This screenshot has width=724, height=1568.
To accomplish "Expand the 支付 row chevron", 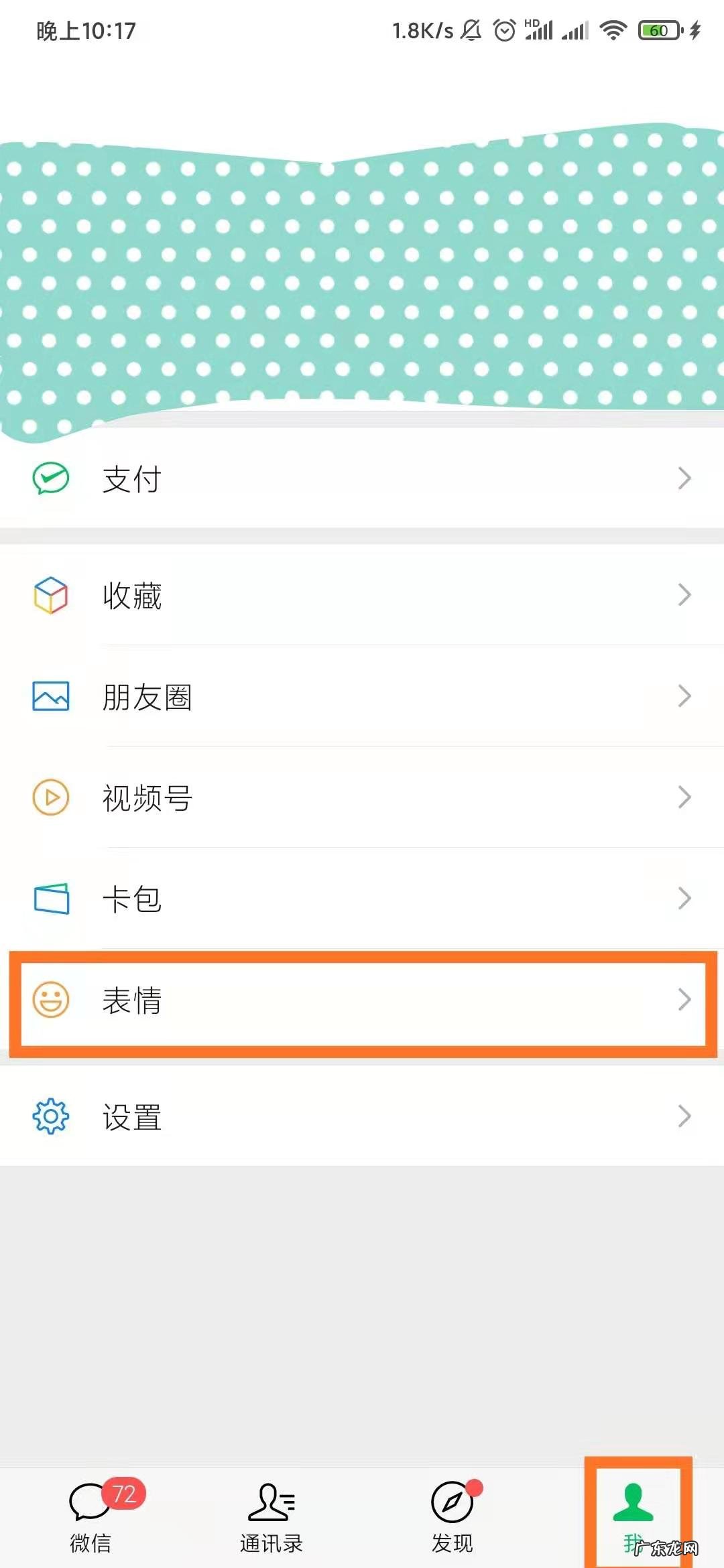I will (x=685, y=478).
